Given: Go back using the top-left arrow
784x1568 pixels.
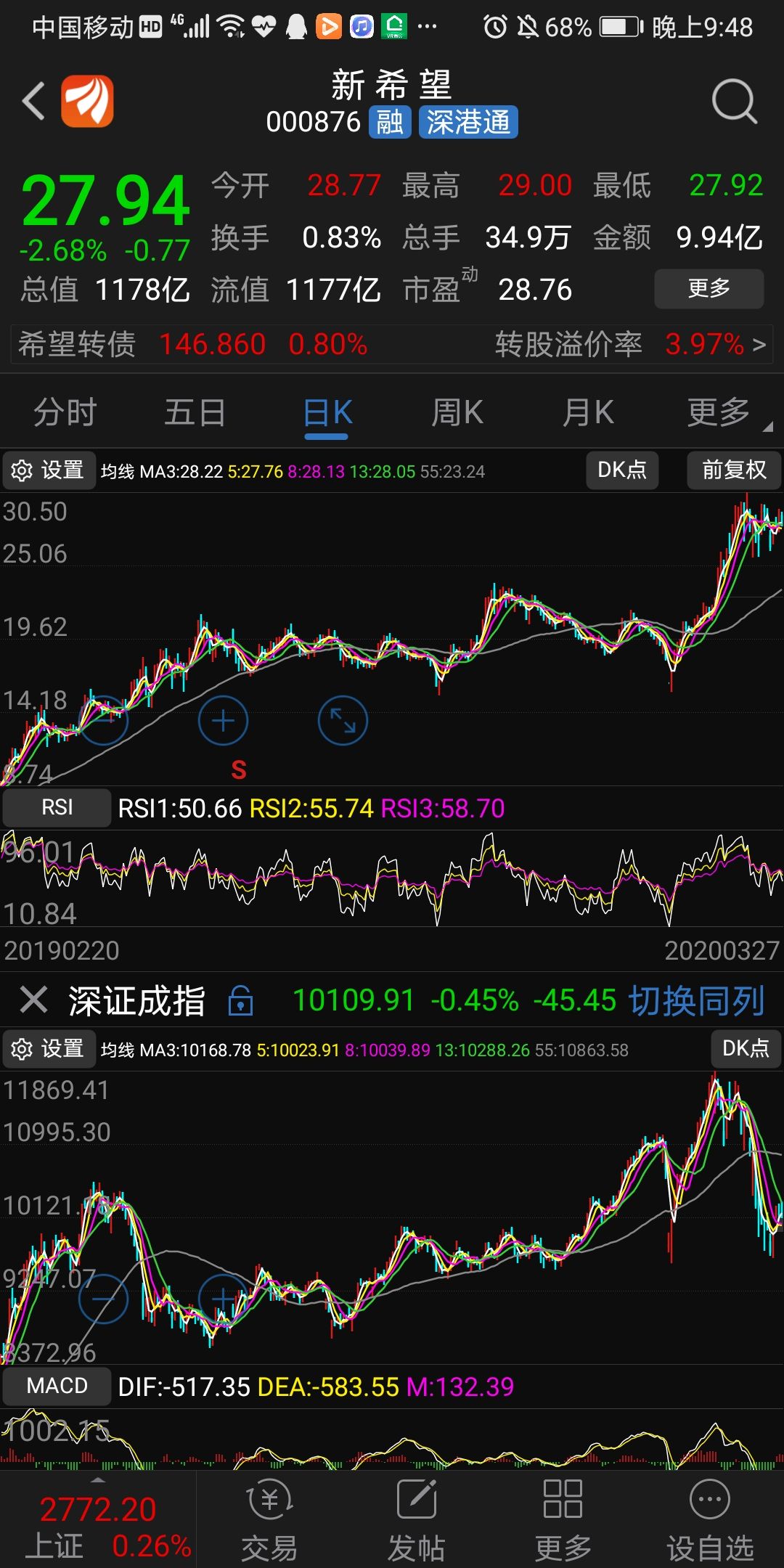Looking at the screenshot, I should click(x=33, y=101).
